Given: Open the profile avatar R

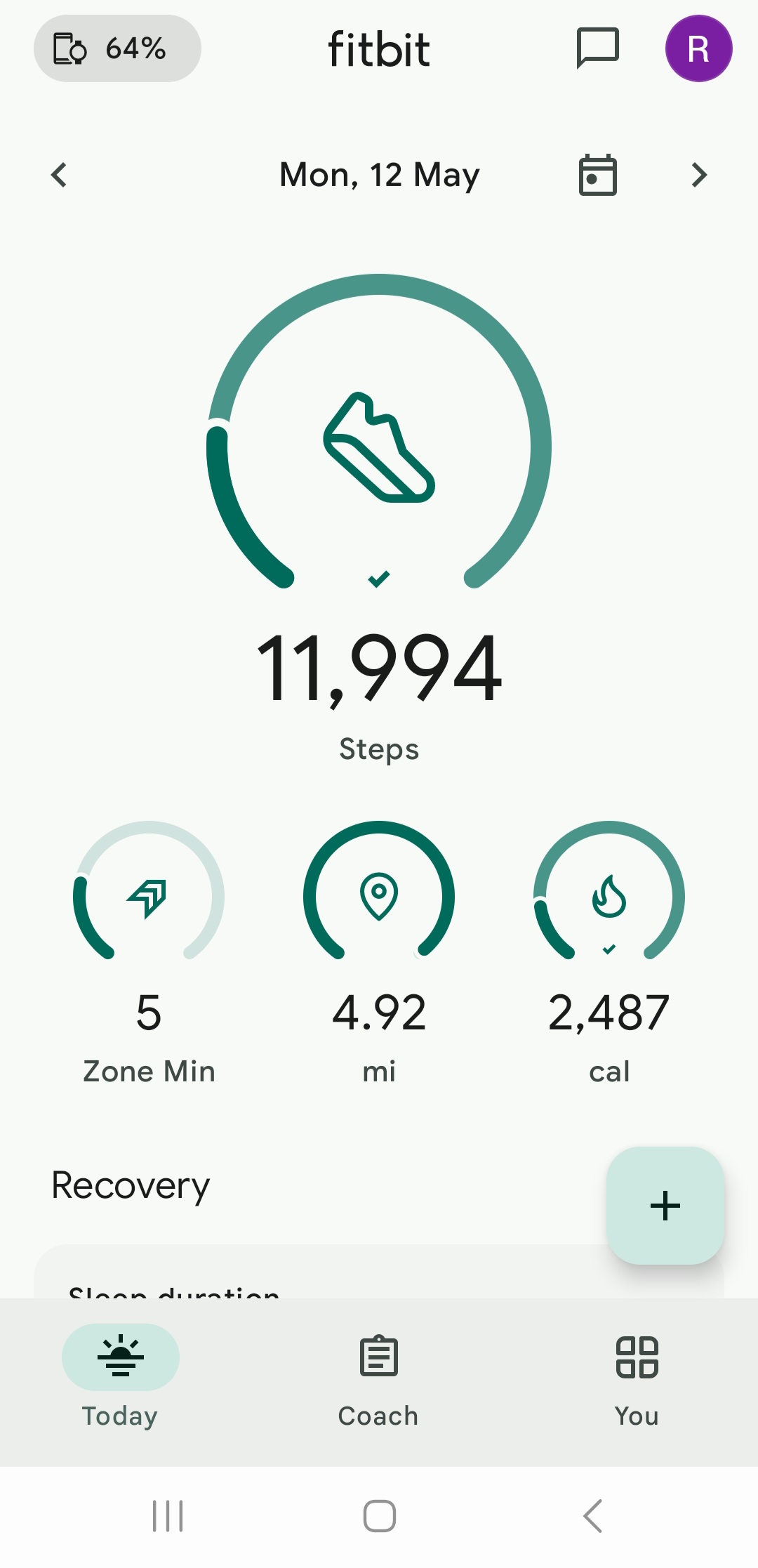Looking at the screenshot, I should pos(698,48).
